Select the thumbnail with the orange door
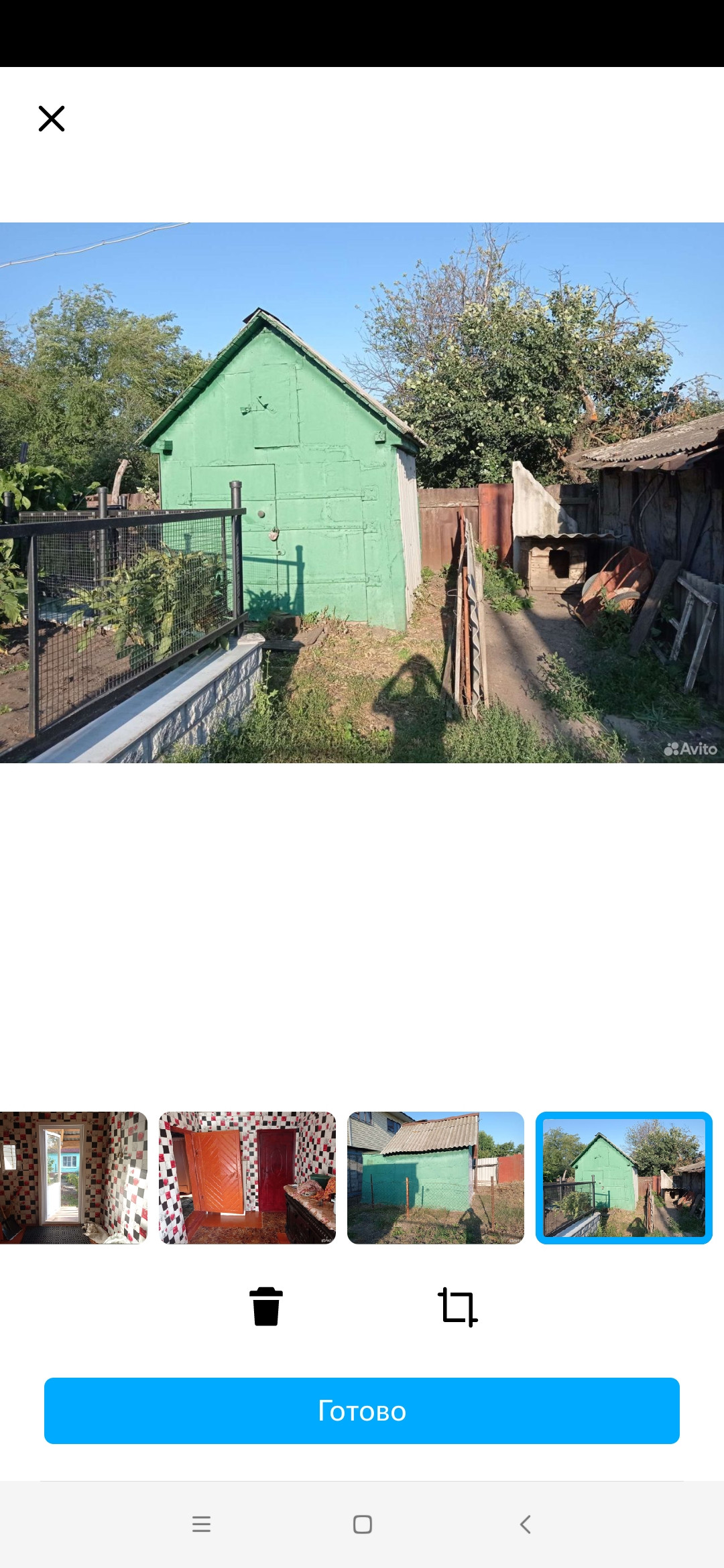This screenshot has height=1568, width=724. 247,1177
